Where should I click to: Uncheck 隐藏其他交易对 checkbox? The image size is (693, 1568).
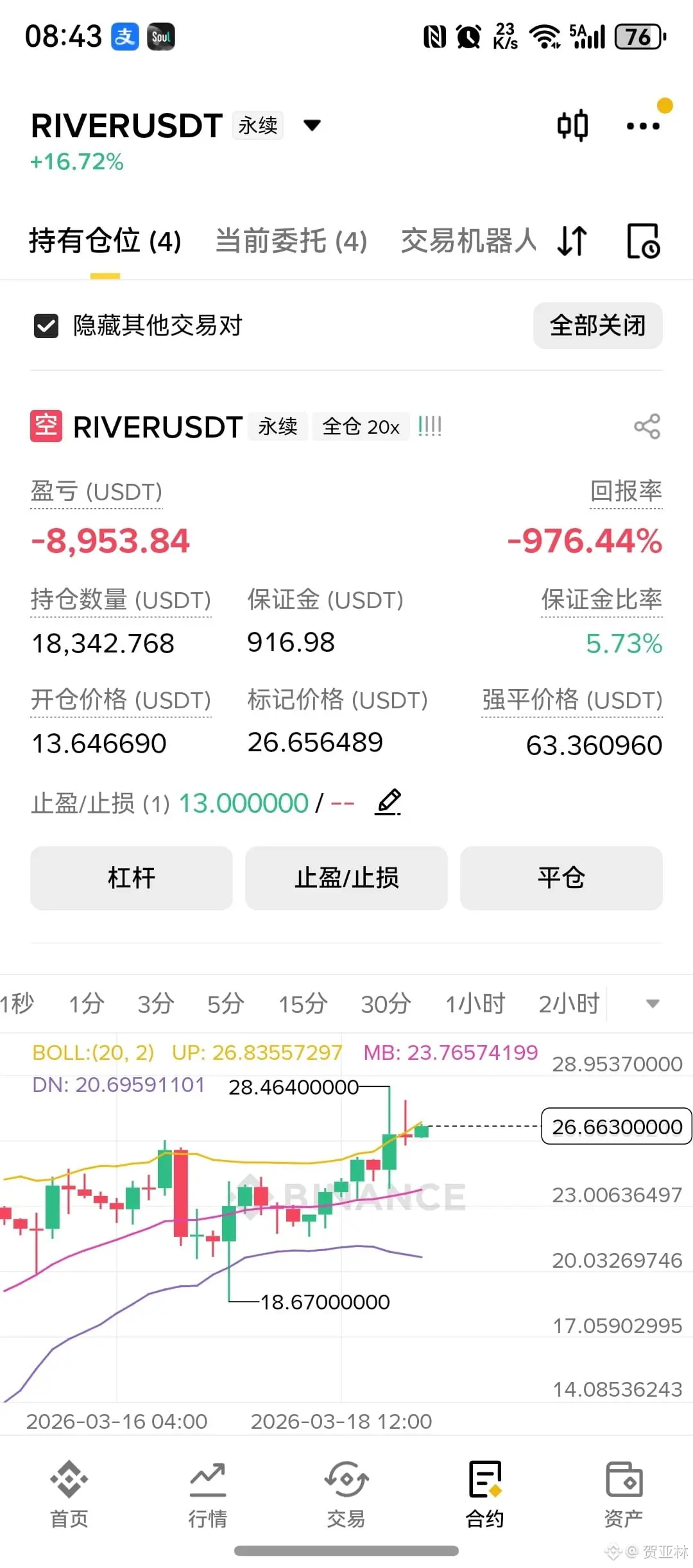46,326
